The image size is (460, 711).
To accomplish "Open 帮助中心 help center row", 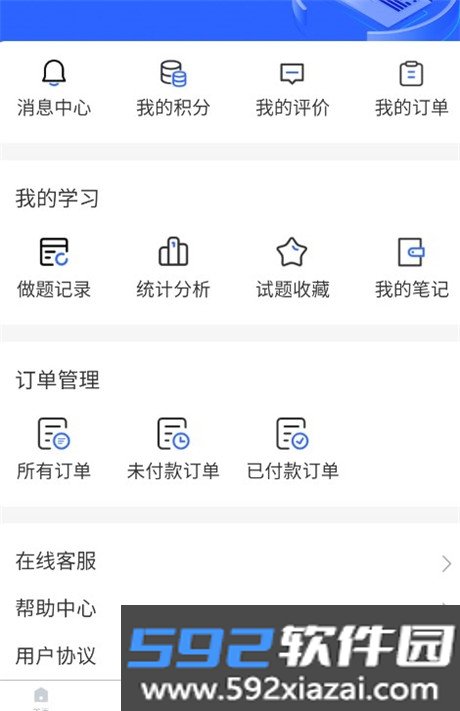I will point(230,608).
